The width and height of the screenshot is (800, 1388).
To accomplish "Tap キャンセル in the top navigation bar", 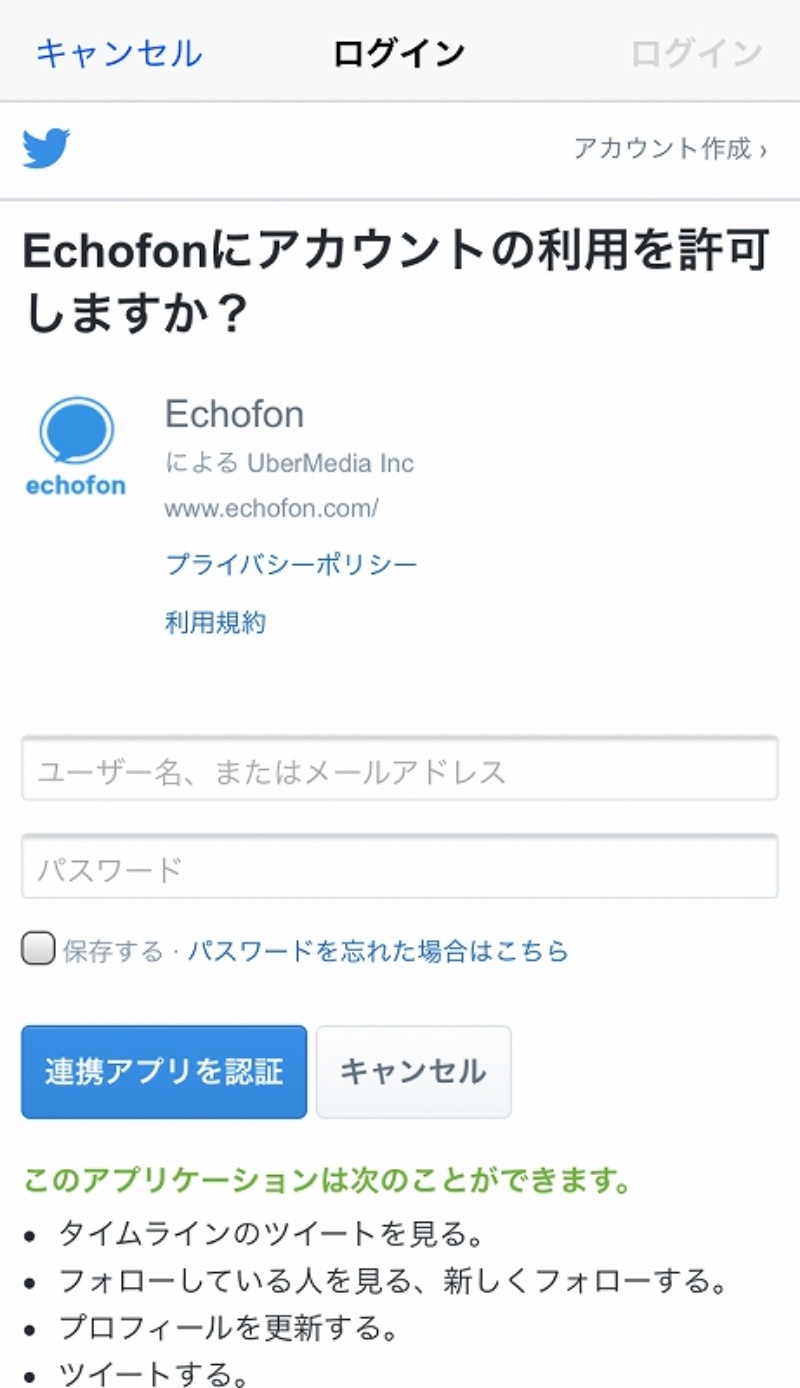I will pos(118,52).
